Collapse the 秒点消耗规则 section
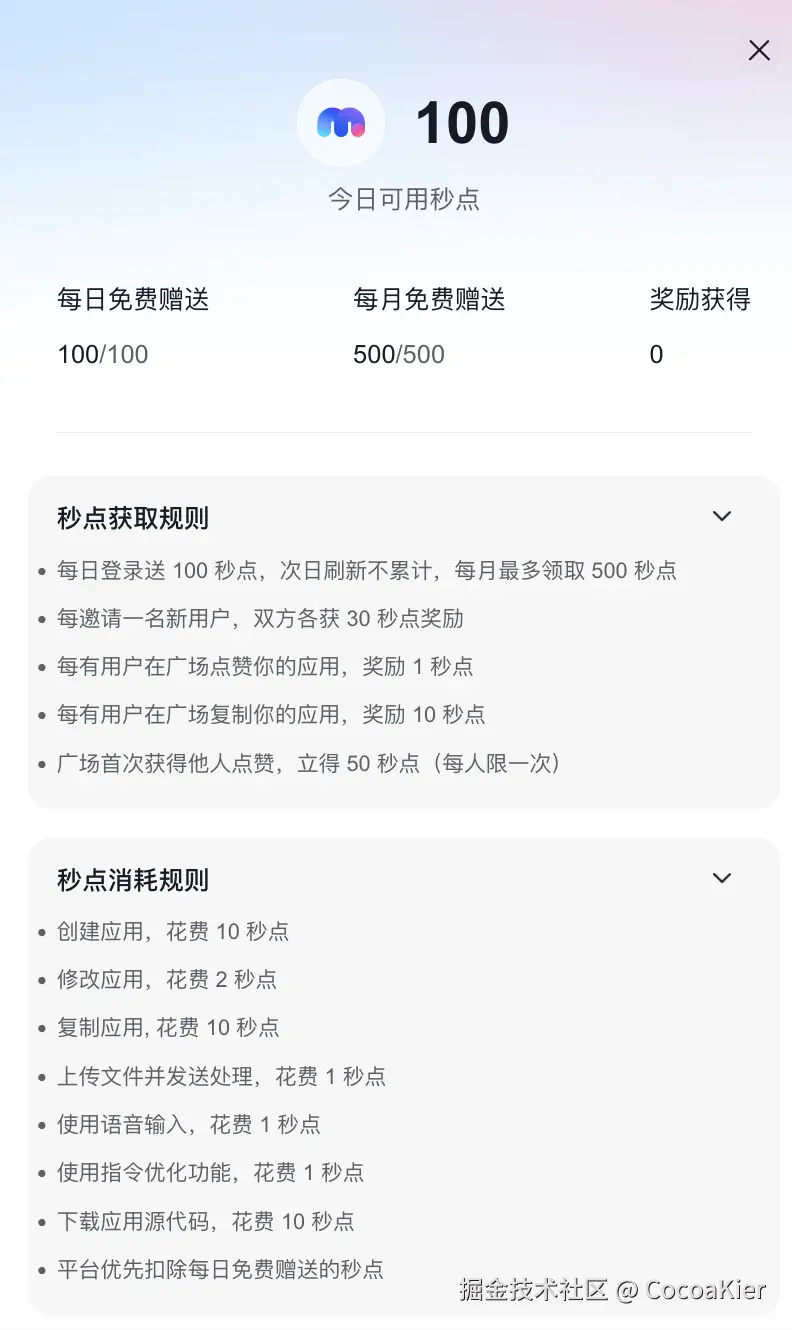This screenshot has height=1330, width=792. click(721, 878)
